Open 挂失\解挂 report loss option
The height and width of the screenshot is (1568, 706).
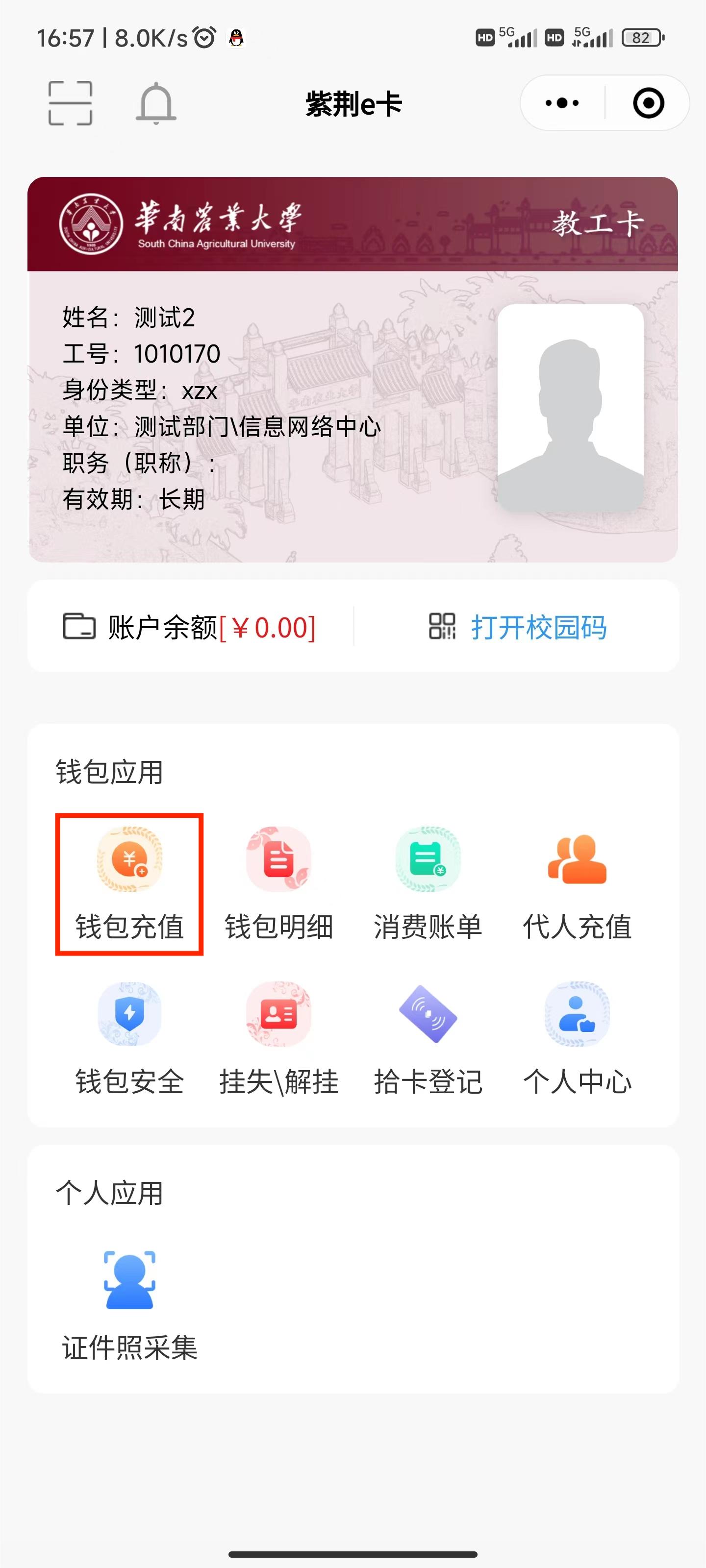278,1038
